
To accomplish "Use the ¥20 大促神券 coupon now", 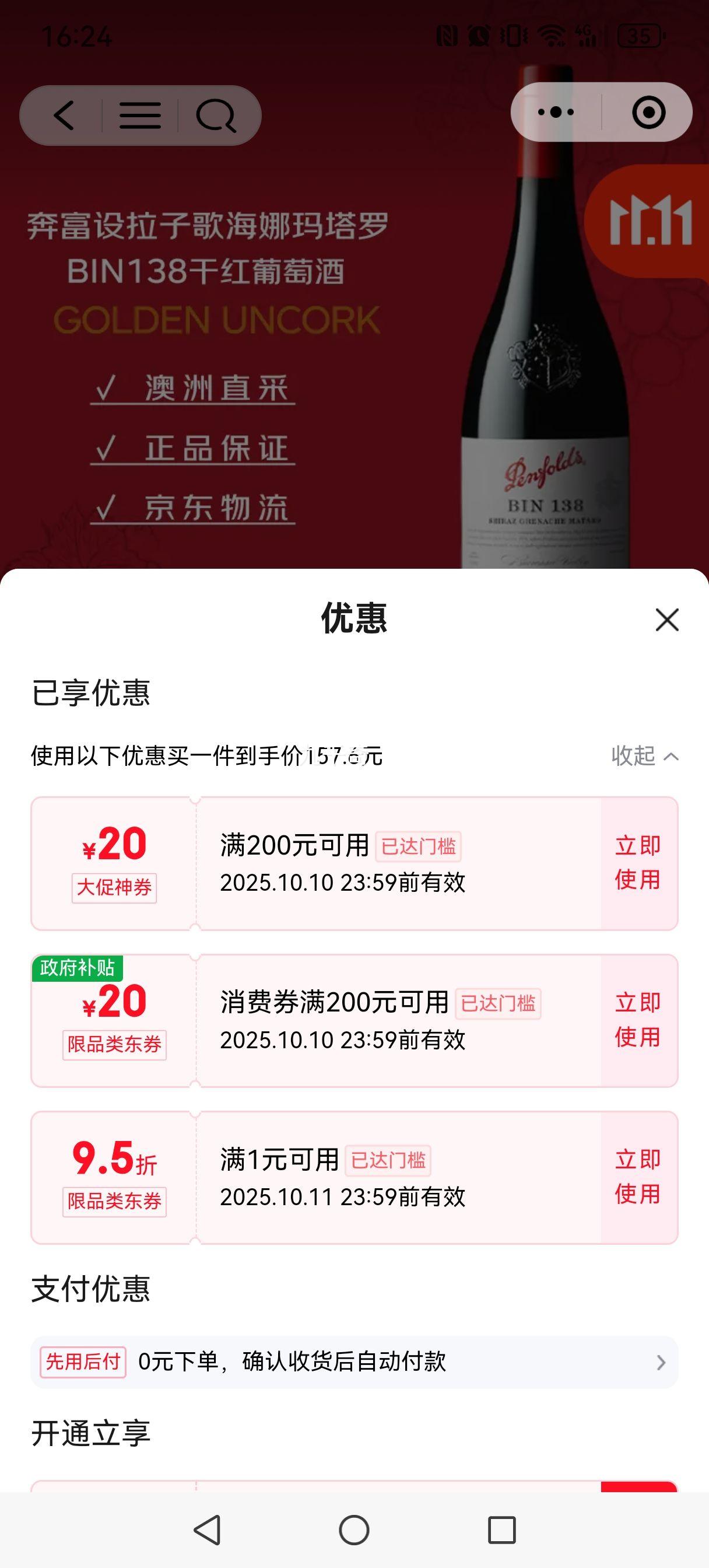I will point(638,863).
